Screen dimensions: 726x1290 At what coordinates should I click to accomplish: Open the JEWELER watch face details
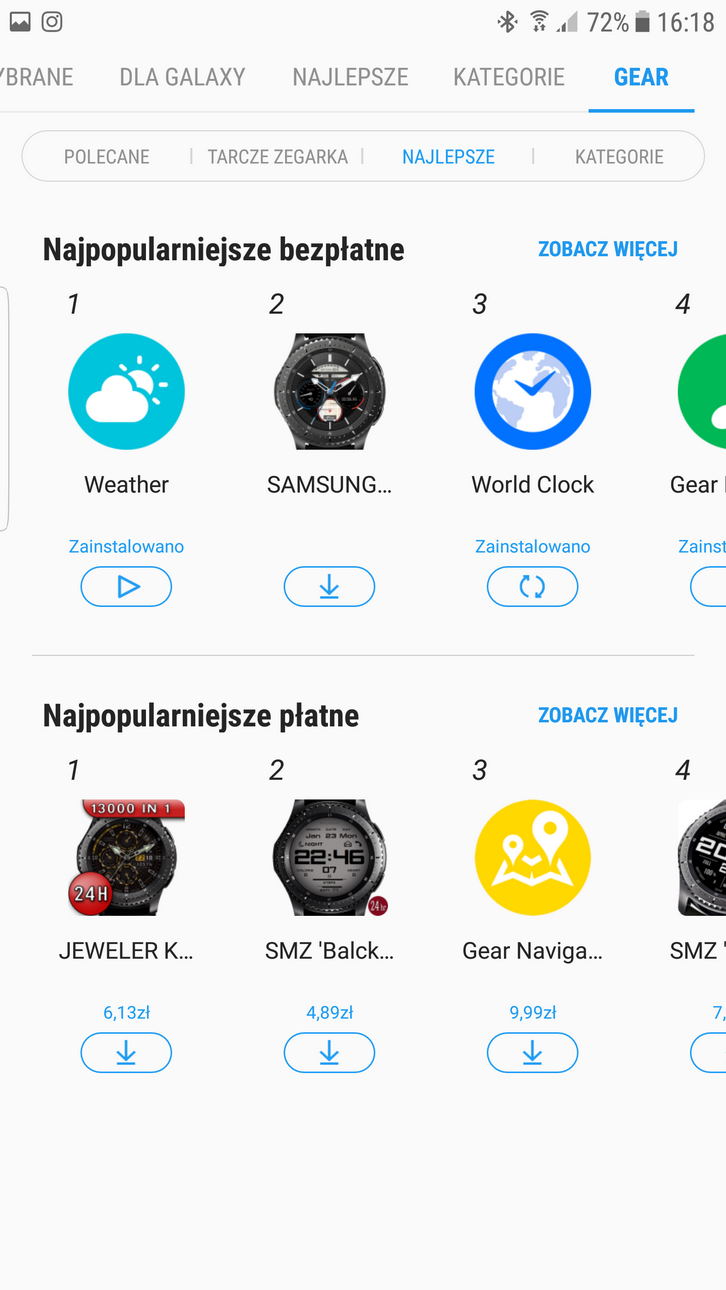[x=126, y=858]
